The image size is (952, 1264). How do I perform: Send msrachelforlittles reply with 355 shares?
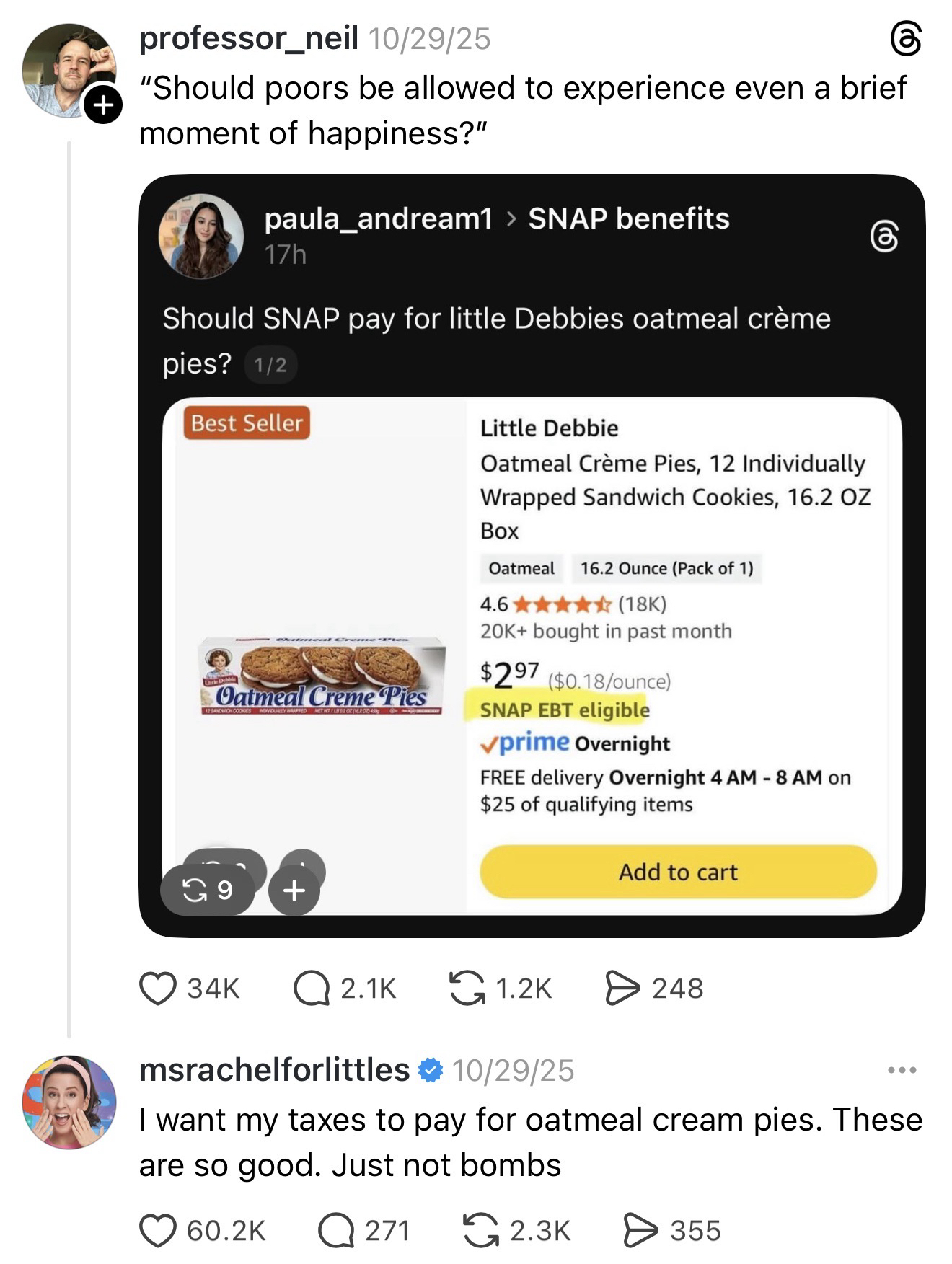tap(640, 1231)
